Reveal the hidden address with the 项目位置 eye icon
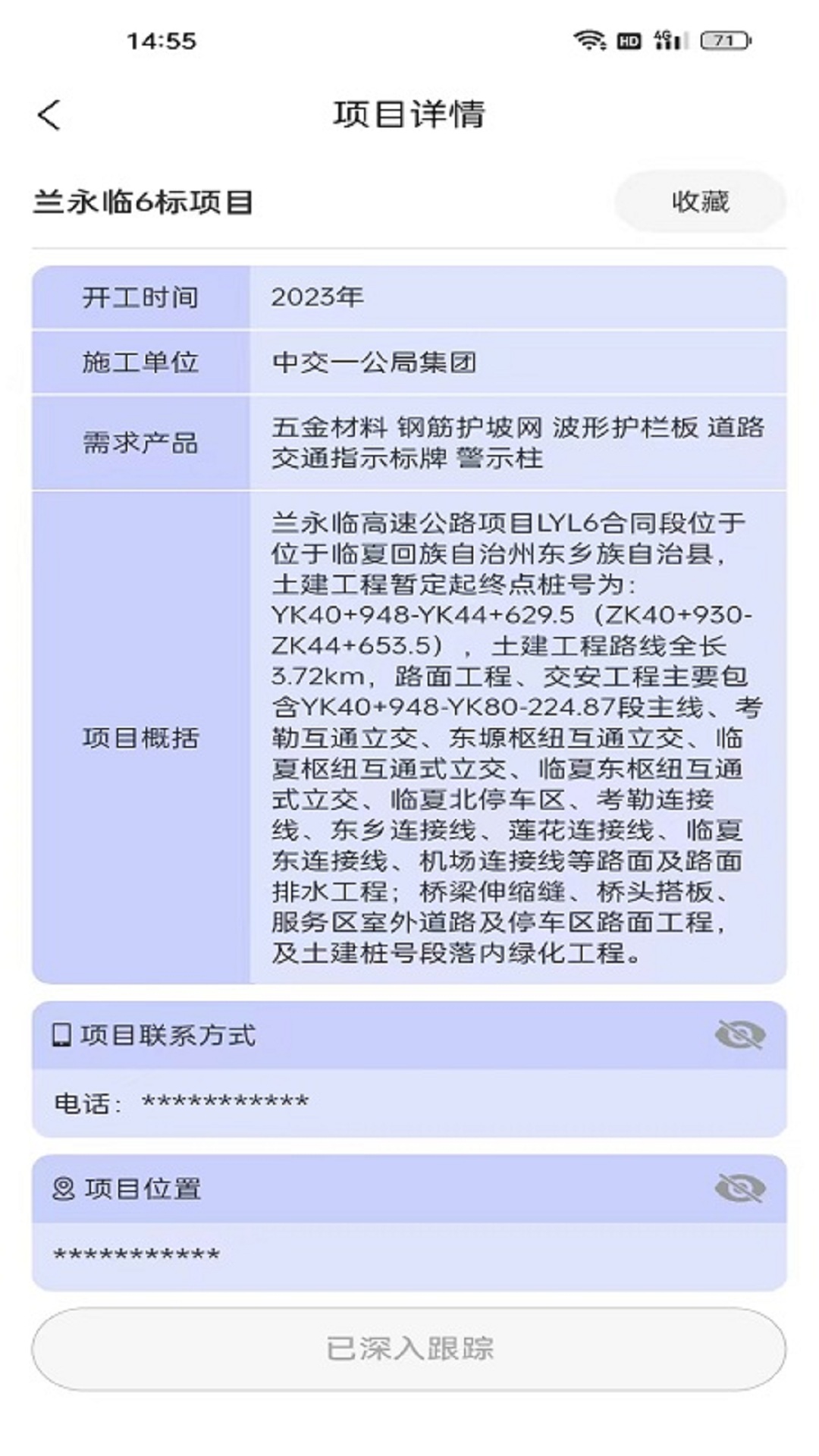The image size is (819, 1456). [x=739, y=1188]
